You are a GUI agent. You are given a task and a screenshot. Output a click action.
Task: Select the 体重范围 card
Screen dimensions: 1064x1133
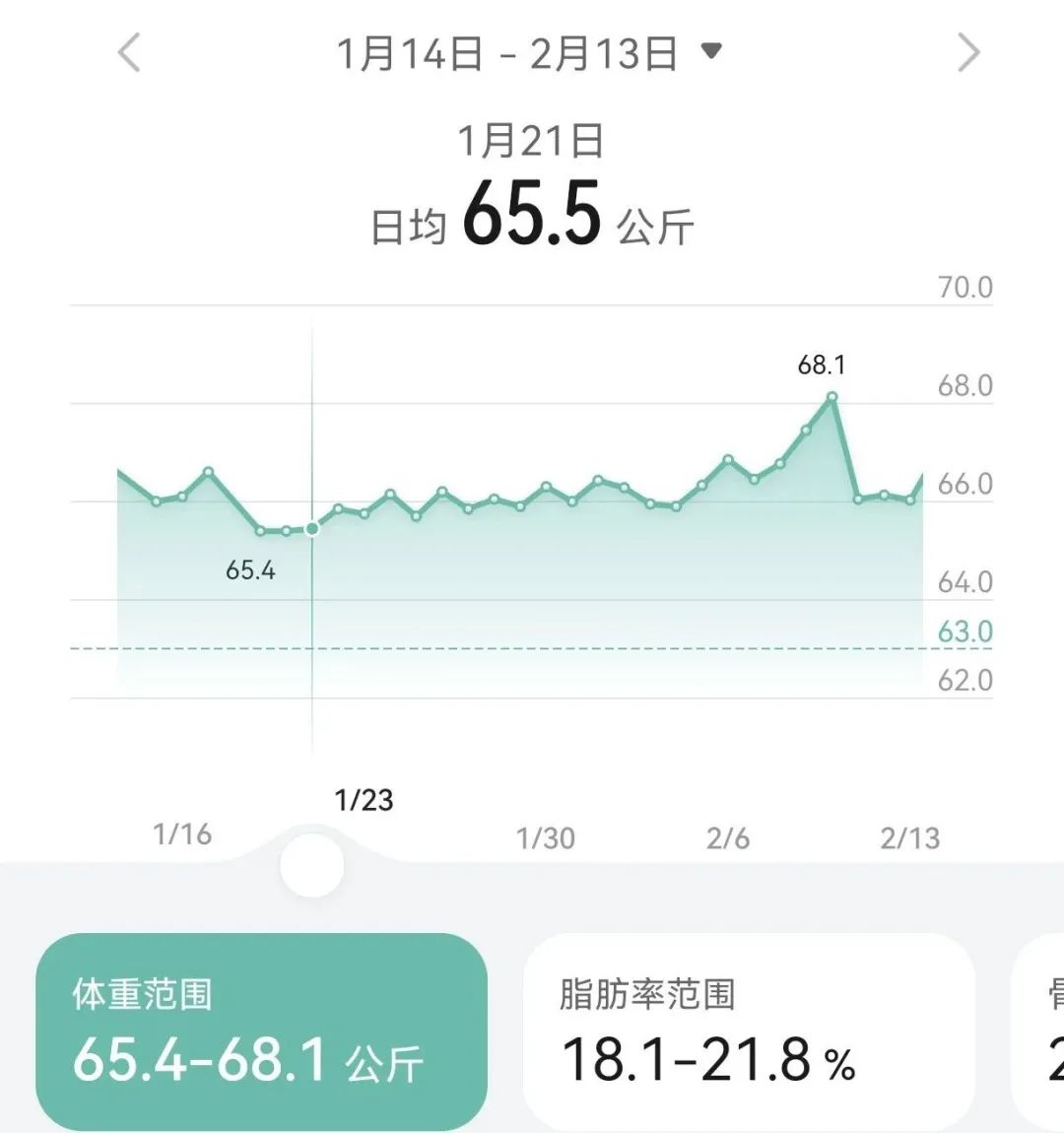261,1031
